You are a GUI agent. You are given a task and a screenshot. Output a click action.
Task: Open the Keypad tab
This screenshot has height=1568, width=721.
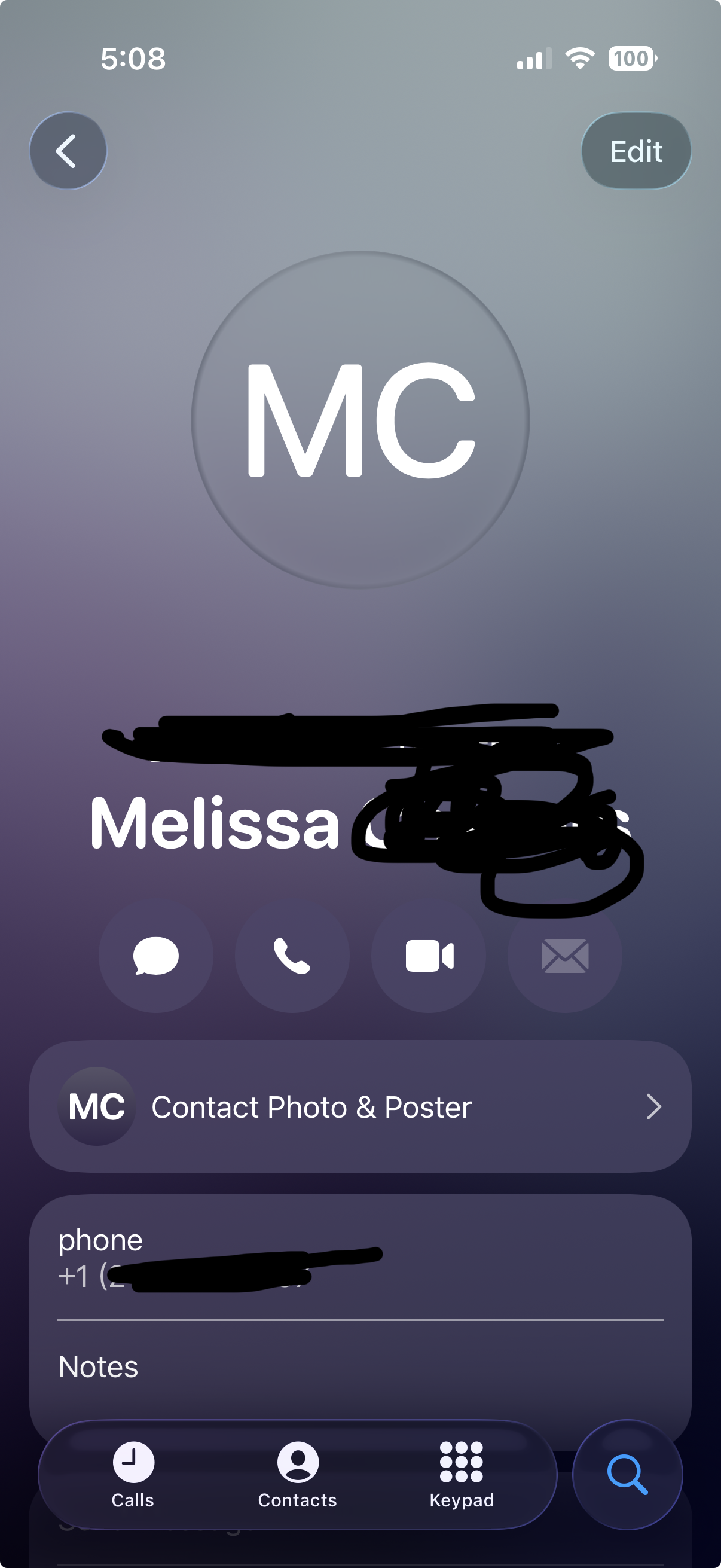coord(462,1474)
